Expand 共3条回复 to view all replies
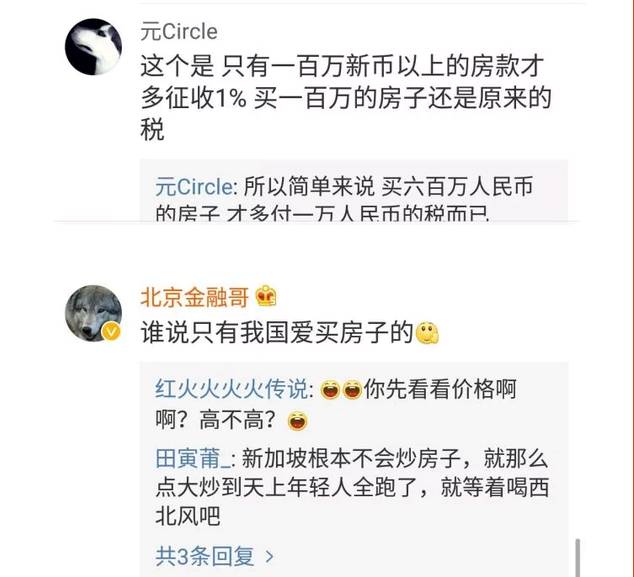Screen dimensions: 634x577 click(214, 555)
